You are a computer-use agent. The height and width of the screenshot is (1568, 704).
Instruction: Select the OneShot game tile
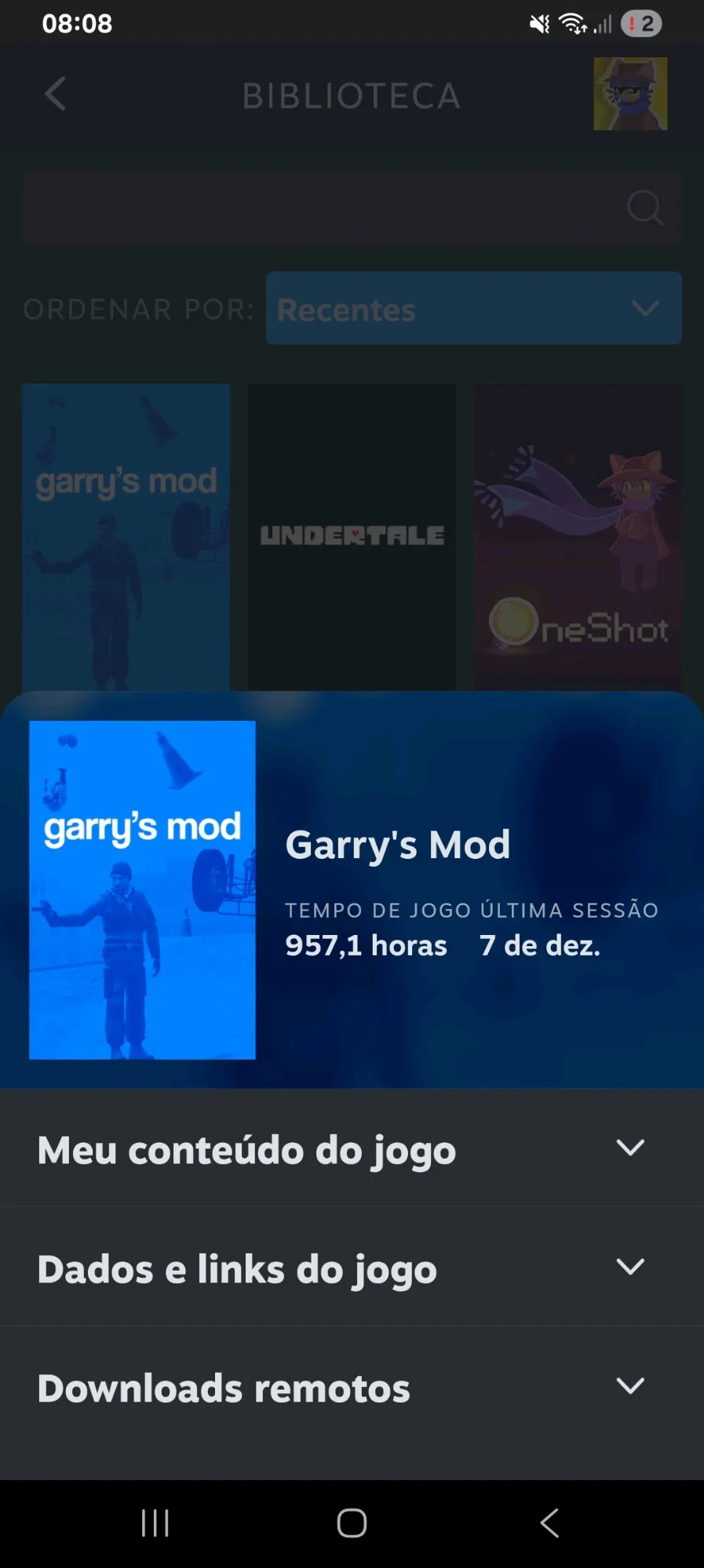[x=578, y=537]
